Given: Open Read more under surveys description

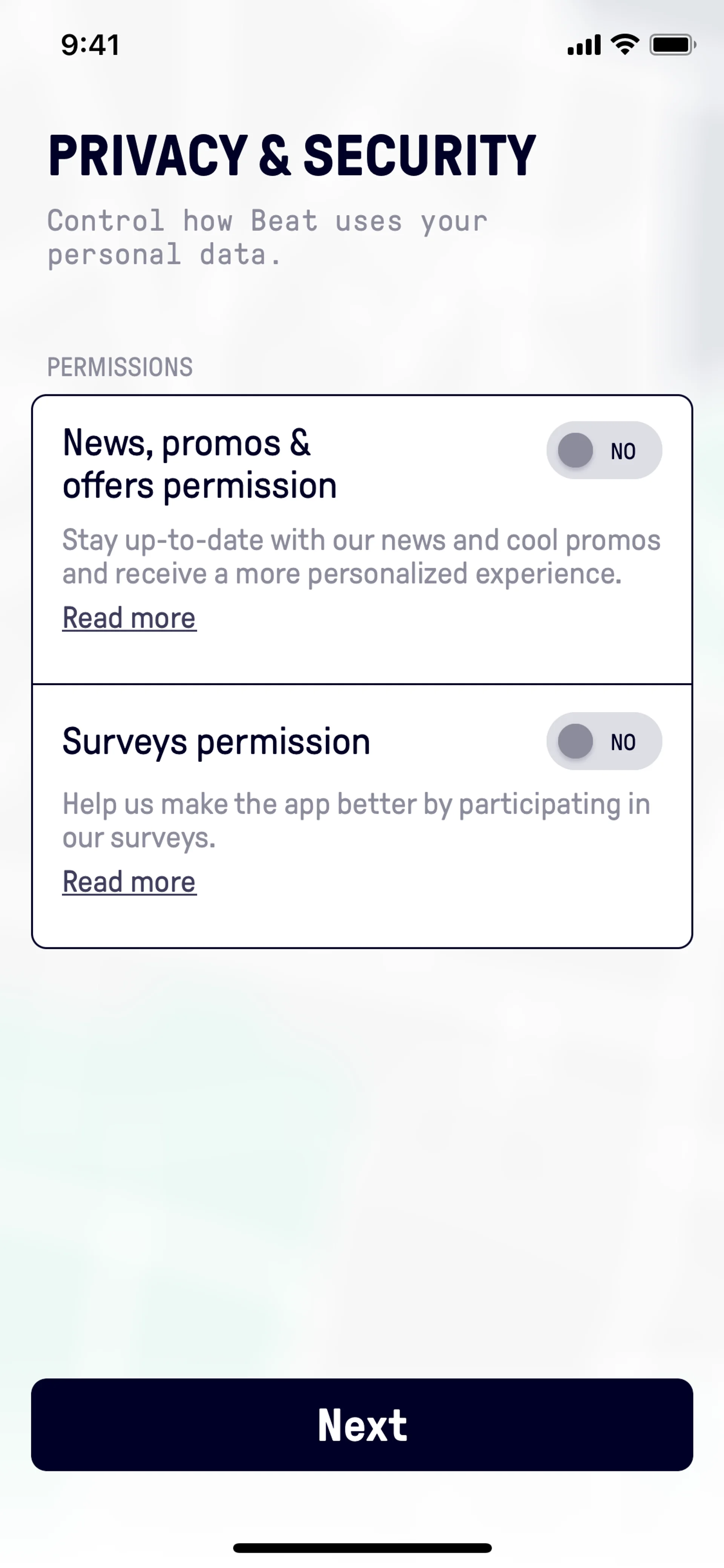Looking at the screenshot, I should tap(129, 883).
